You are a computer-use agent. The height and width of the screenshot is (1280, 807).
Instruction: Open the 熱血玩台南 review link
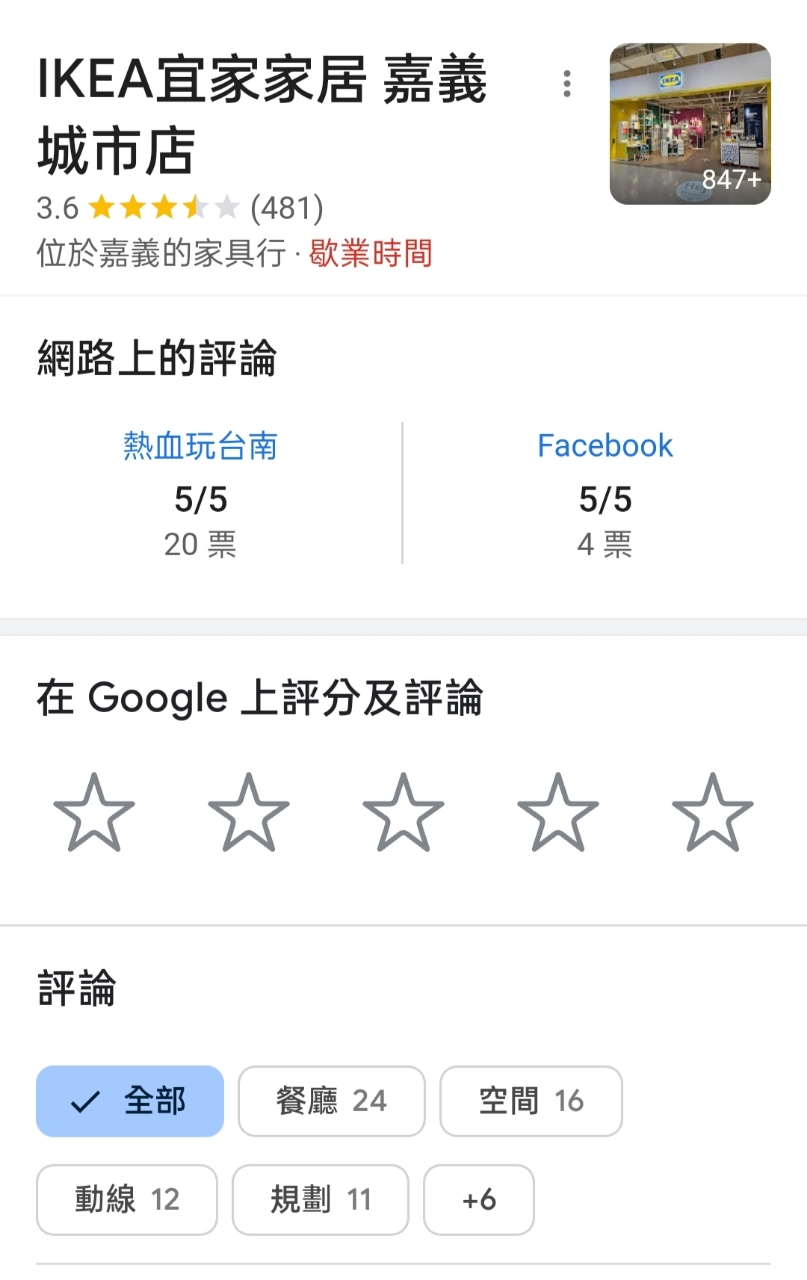[200, 446]
